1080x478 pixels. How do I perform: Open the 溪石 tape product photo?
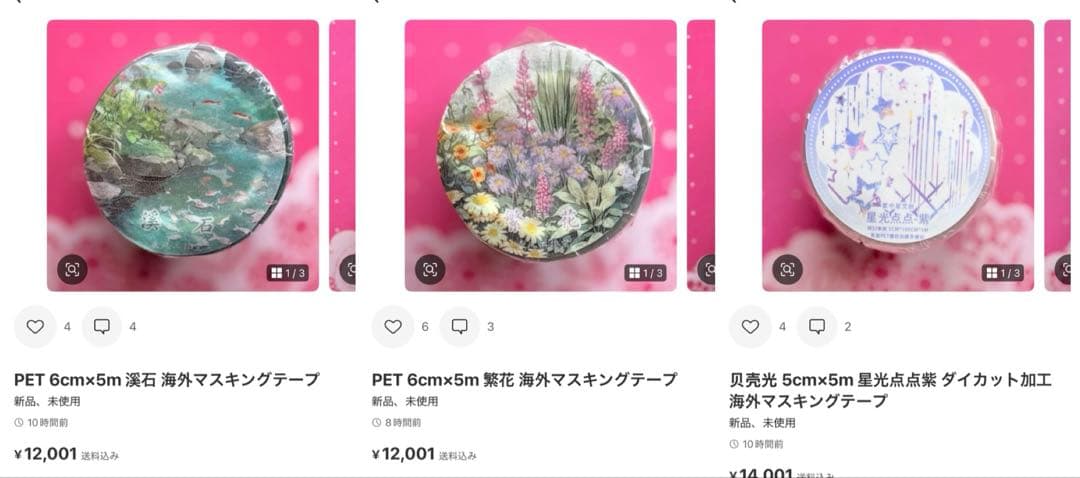tap(183, 150)
